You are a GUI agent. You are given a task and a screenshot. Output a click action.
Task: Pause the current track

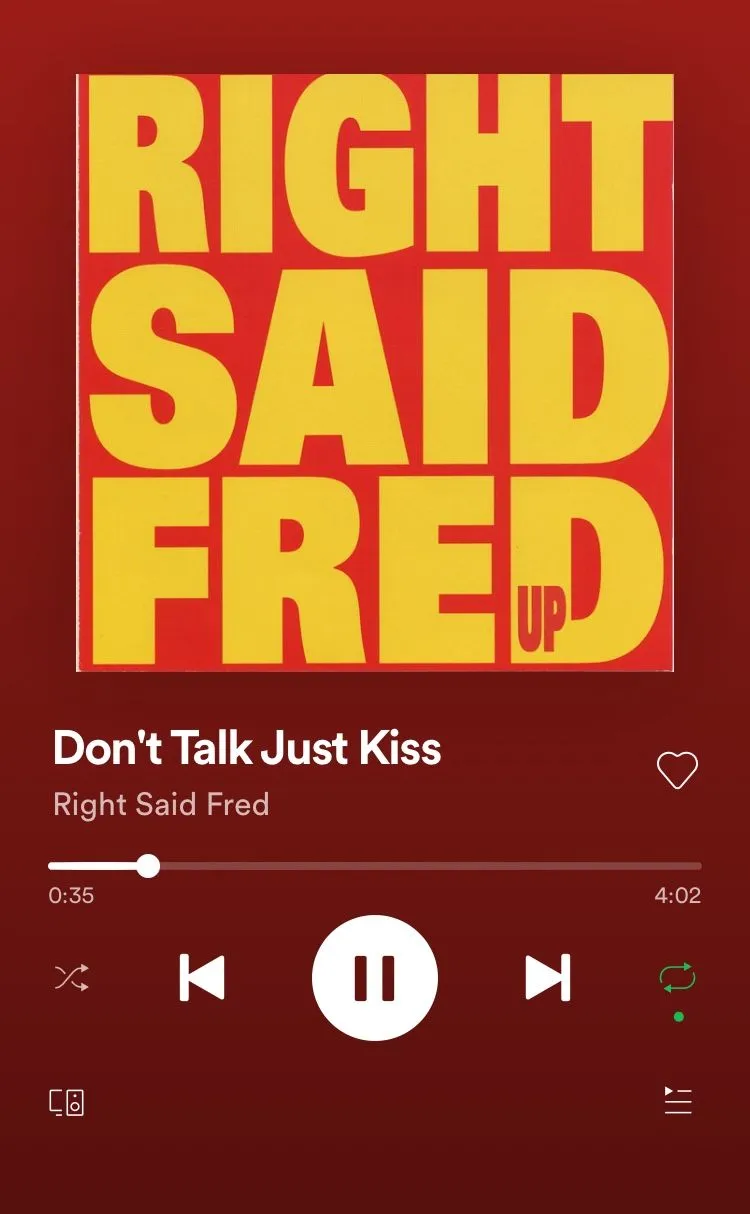[375, 977]
